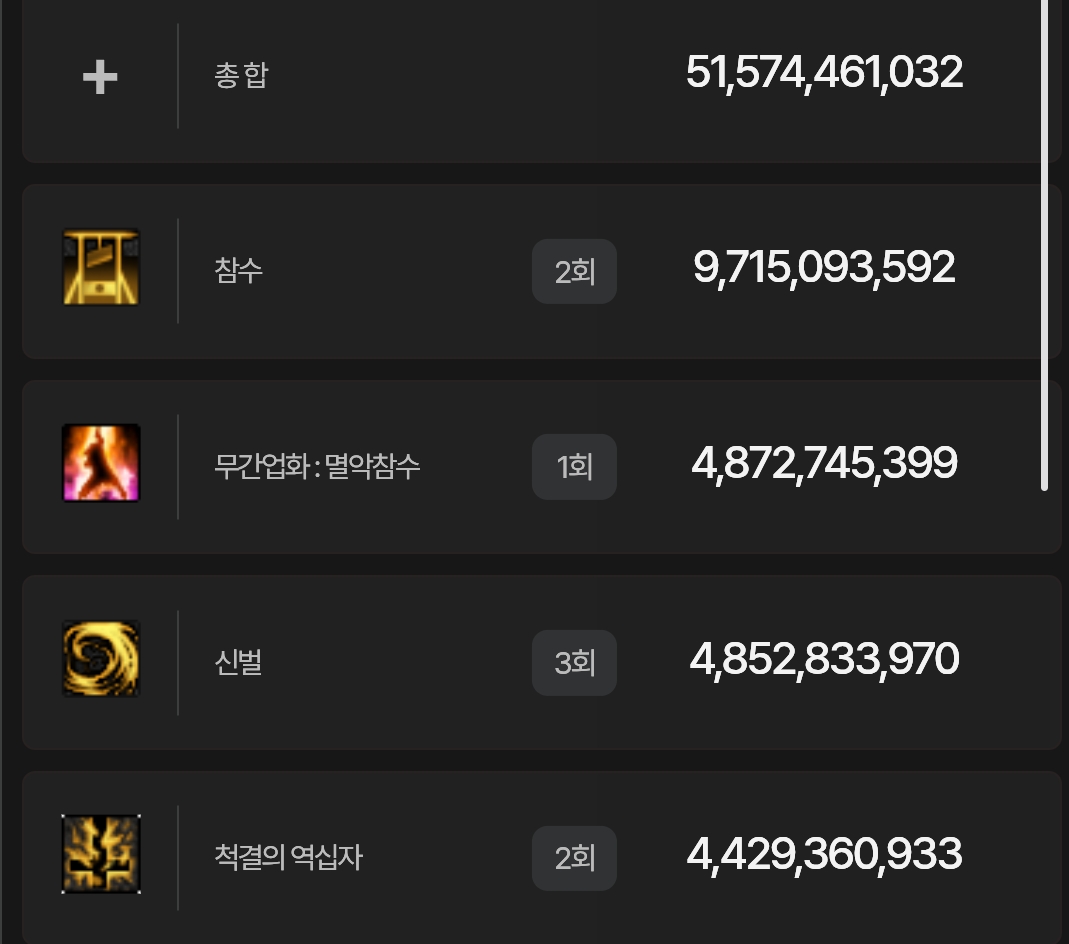Viewport: 1069px width, 944px height.
Task: Expand the 총합 total row plus icon
Action: coord(100,77)
